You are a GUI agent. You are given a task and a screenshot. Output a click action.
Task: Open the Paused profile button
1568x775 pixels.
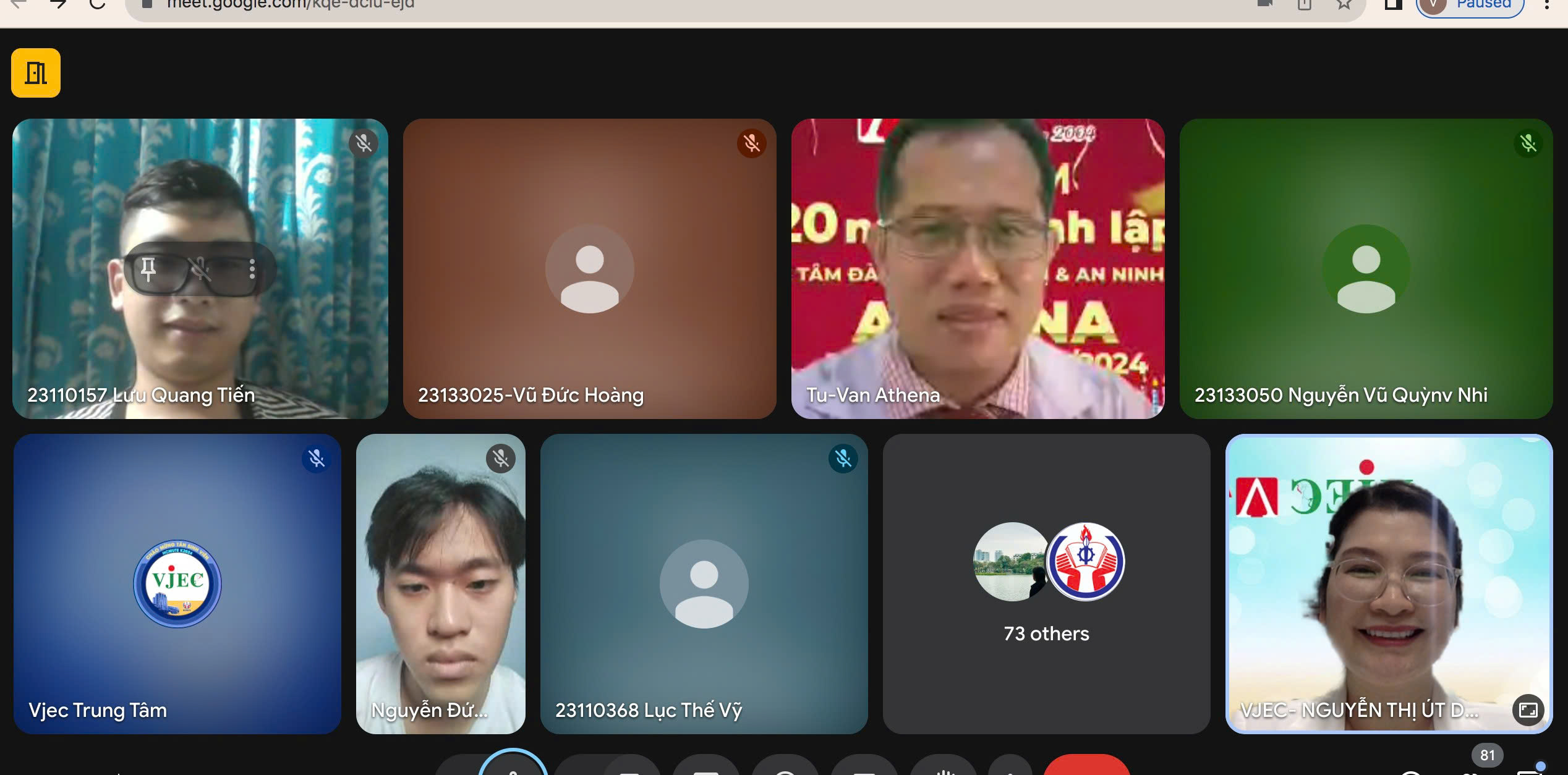[1470, 5]
